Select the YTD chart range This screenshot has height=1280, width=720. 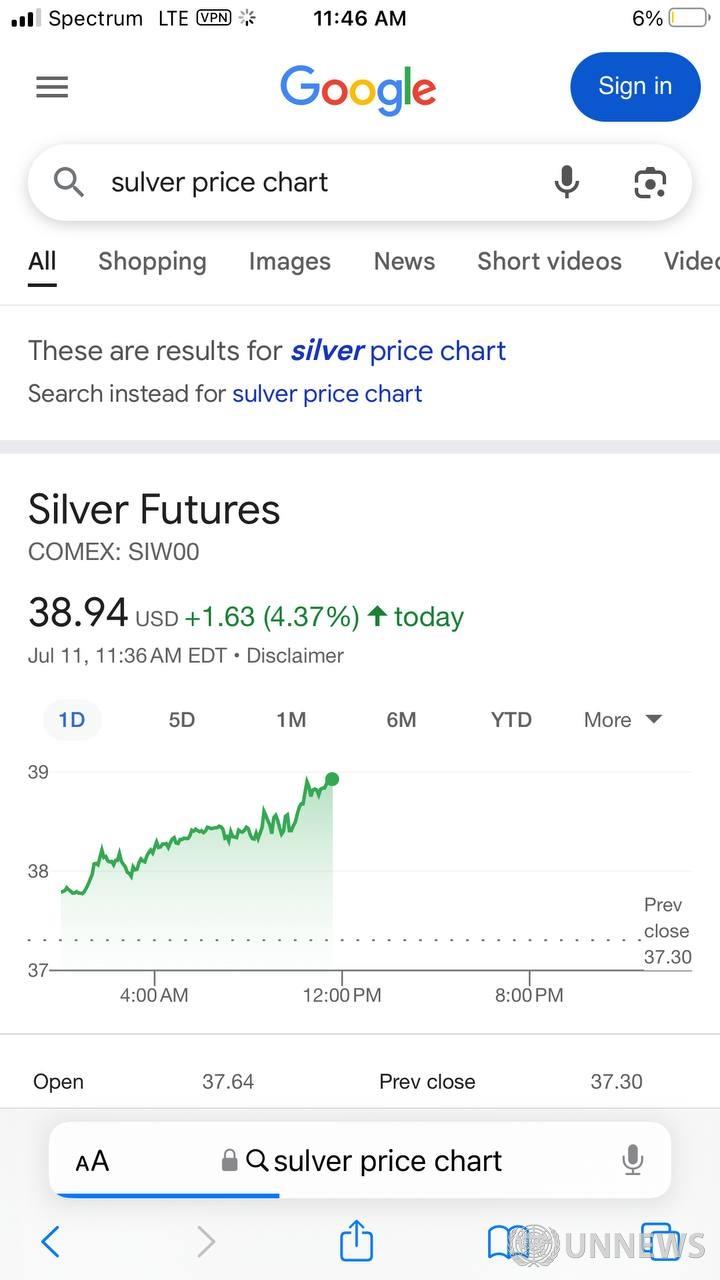pos(511,720)
